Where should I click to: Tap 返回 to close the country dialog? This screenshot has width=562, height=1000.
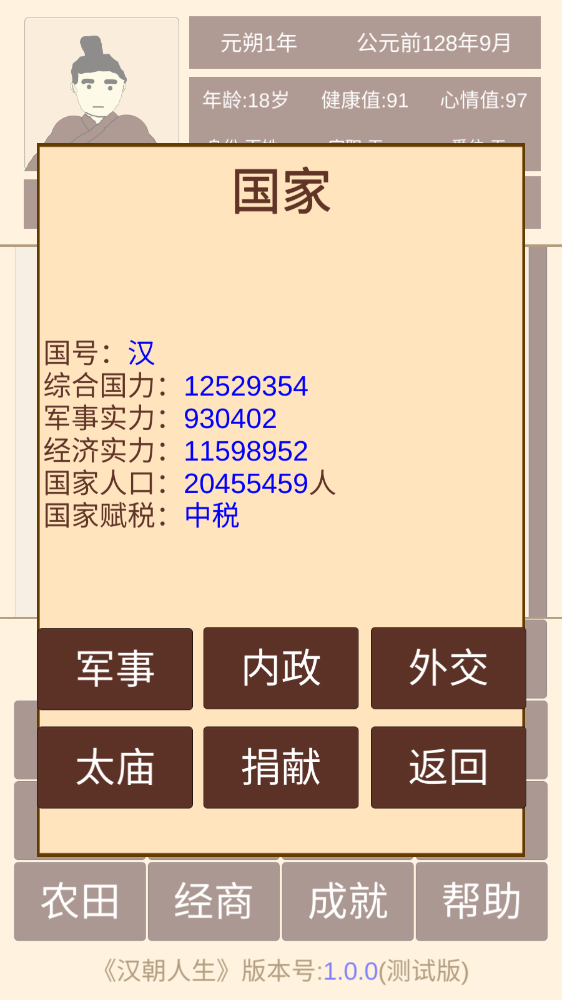click(448, 767)
